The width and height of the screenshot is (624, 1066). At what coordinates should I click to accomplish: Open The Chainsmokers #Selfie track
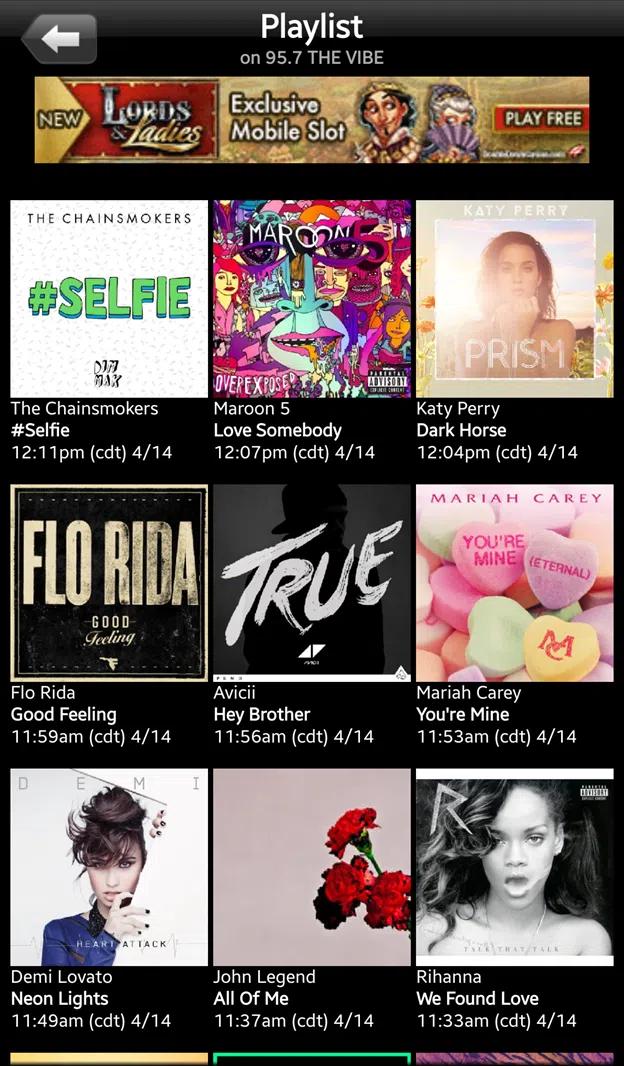pyautogui.click(x=109, y=299)
